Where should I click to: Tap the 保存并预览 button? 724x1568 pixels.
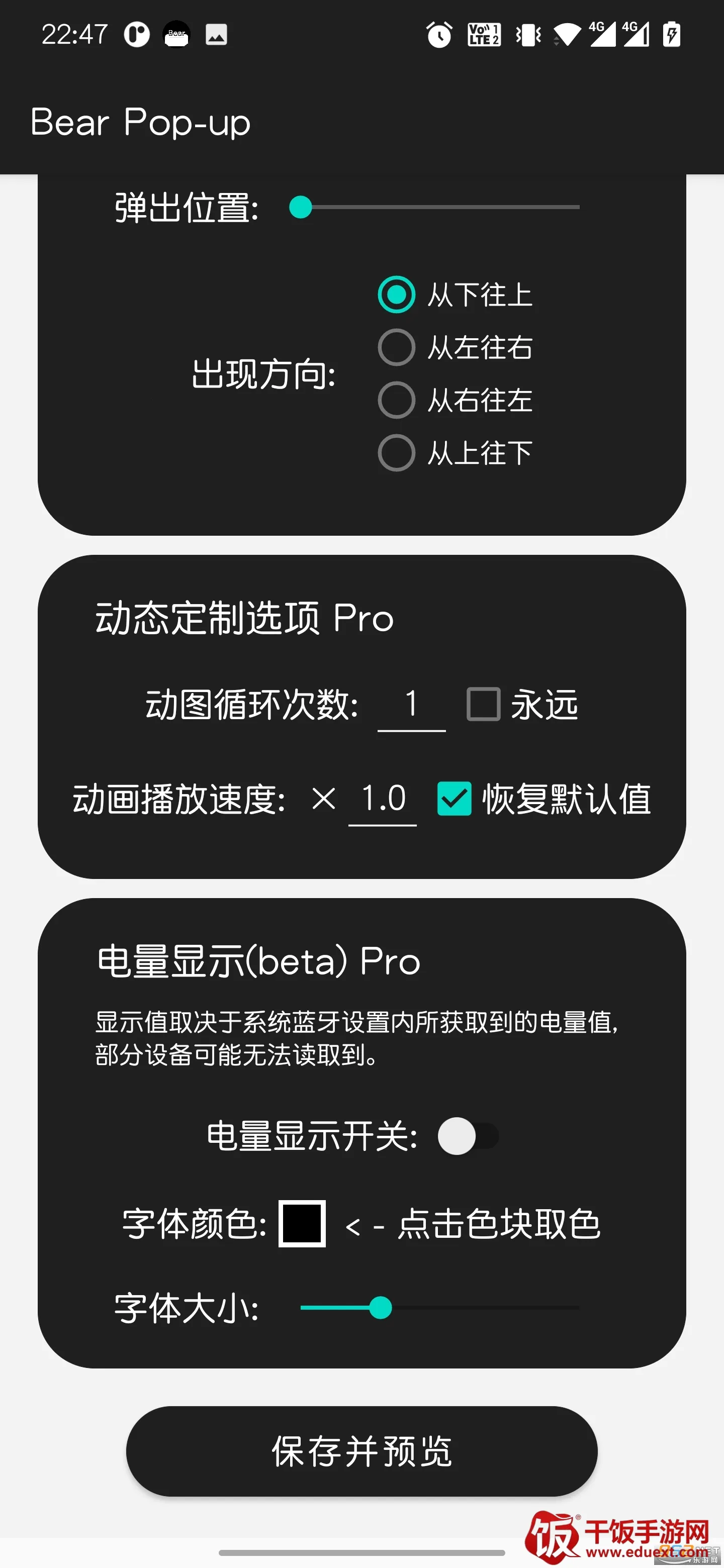[361, 1451]
